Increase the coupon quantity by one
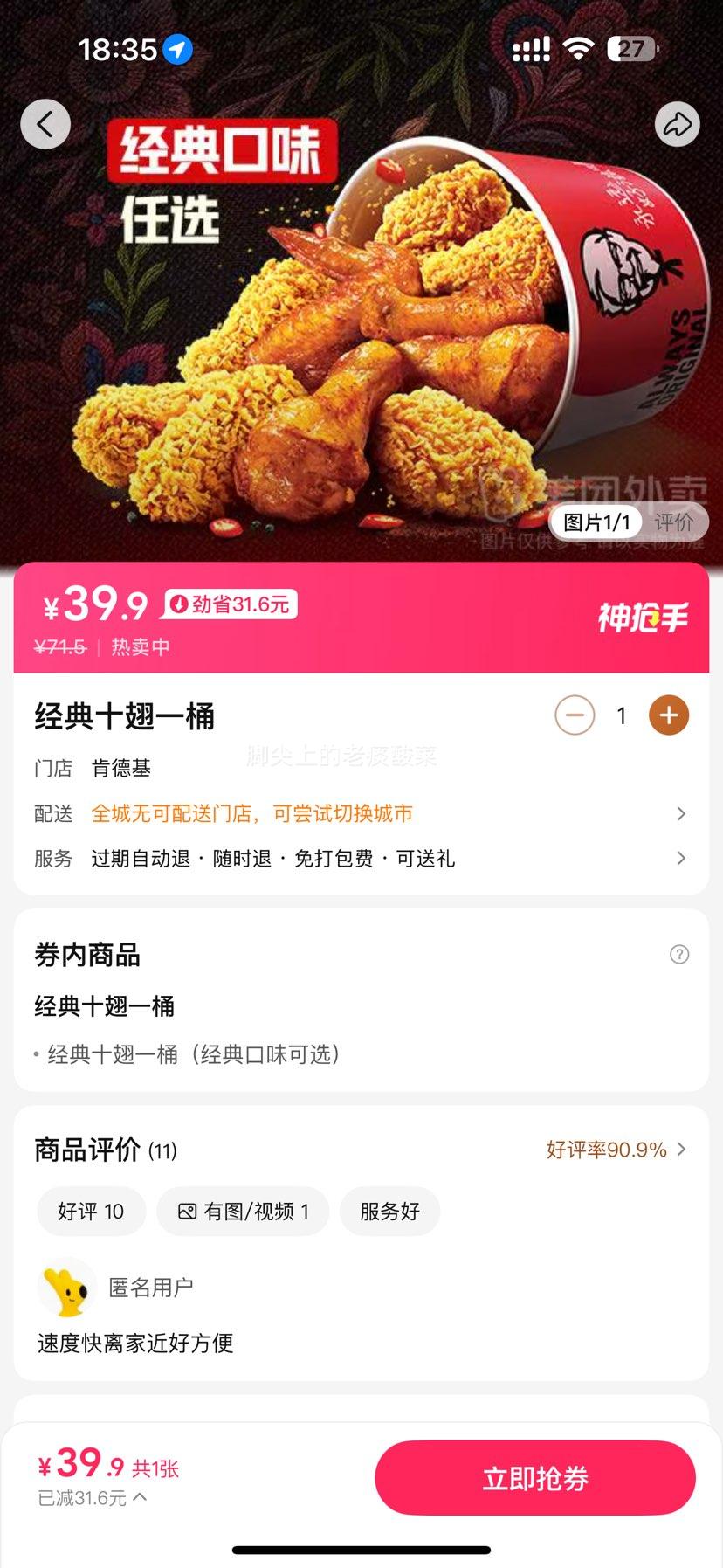 [x=669, y=716]
